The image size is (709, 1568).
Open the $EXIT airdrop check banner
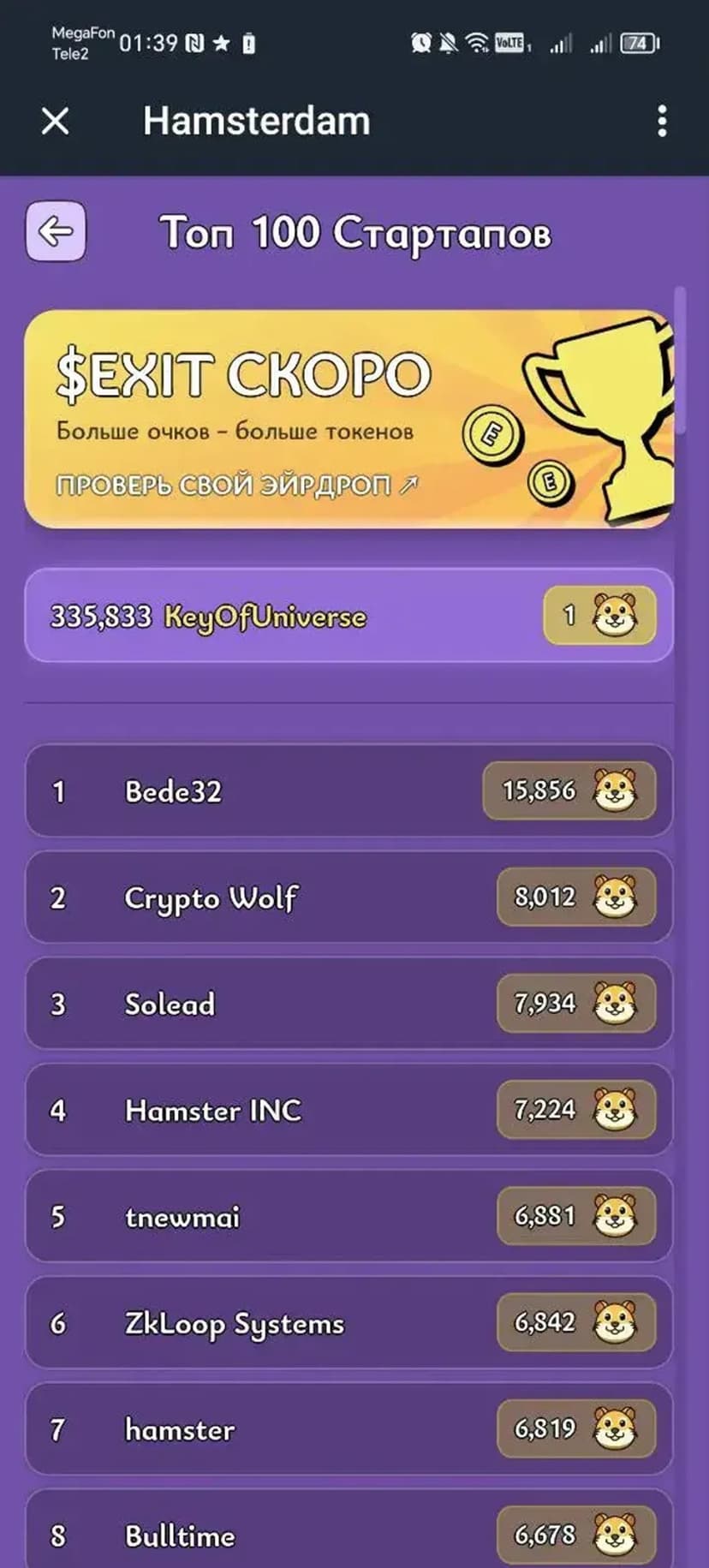click(349, 420)
